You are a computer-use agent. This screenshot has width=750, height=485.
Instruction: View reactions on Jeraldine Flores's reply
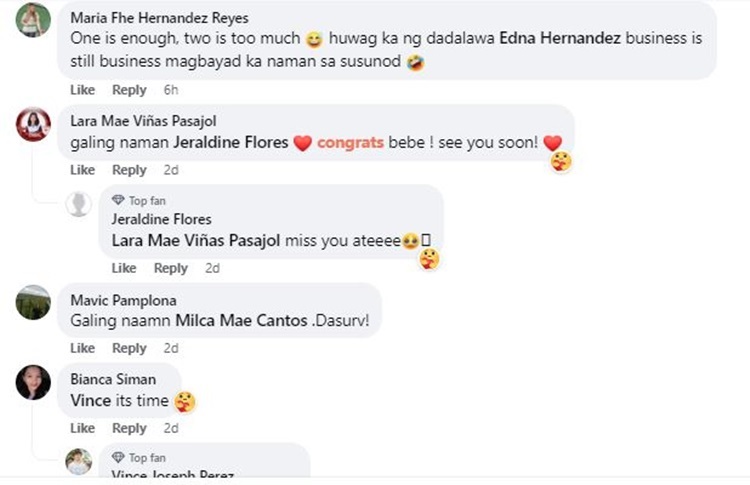pos(429,259)
